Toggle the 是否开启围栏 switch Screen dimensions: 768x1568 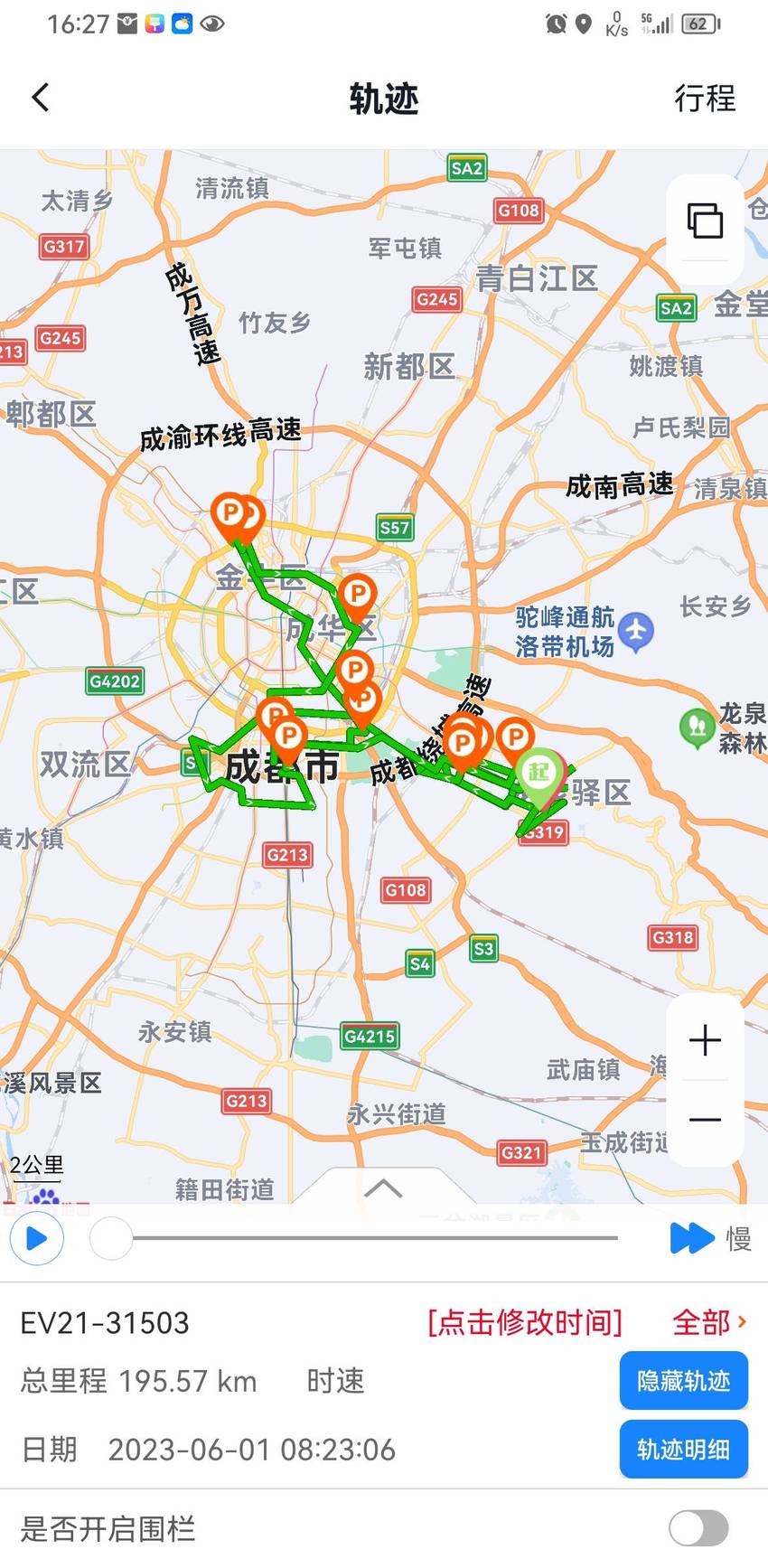tap(698, 1528)
